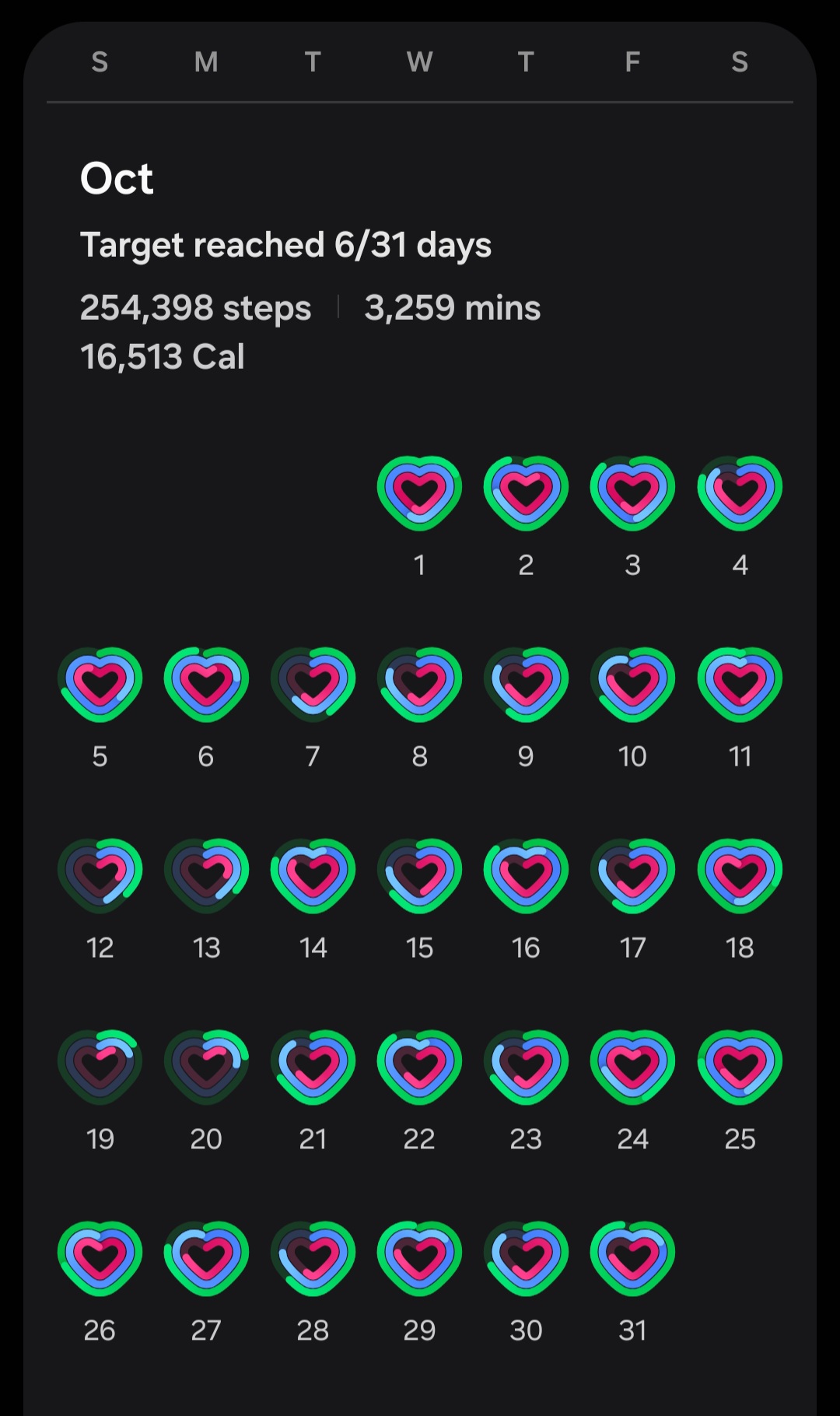Open daily activity for October 1
Image resolution: width=840 pixels, height=1416 pixels.
(419, 493)
